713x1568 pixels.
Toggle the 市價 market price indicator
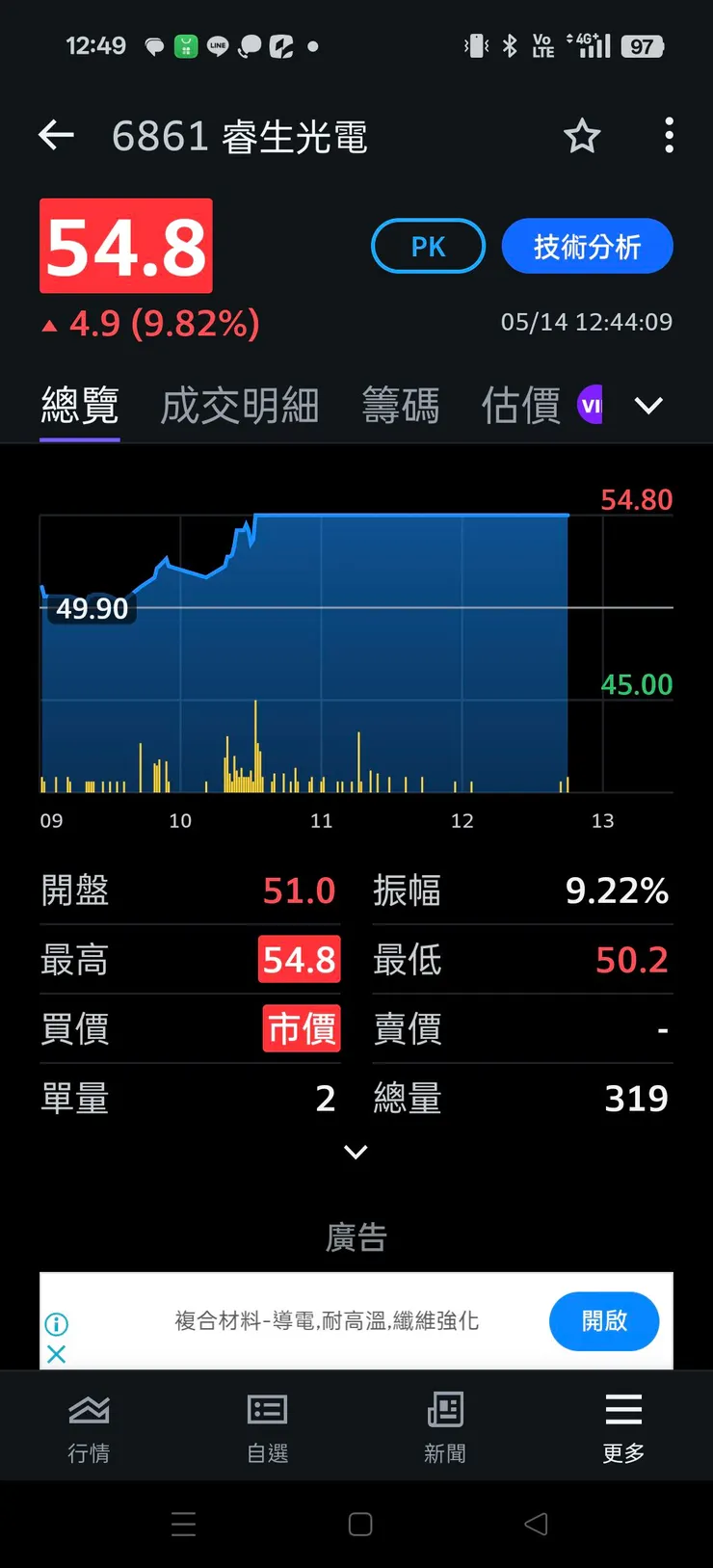click(x=300, y=1028)
